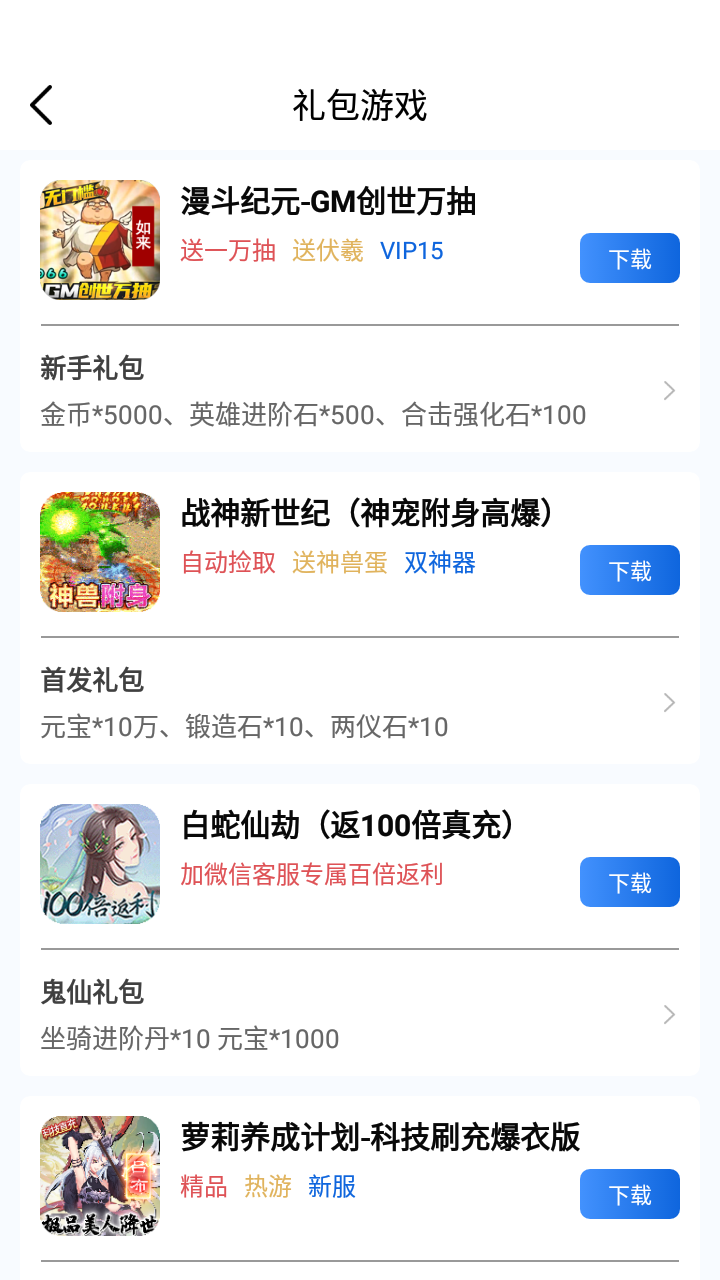Open the 漫斗纪元-GM创世万抽 game icon
Viewport: 720px width, 1280px height.
point(100,239)
